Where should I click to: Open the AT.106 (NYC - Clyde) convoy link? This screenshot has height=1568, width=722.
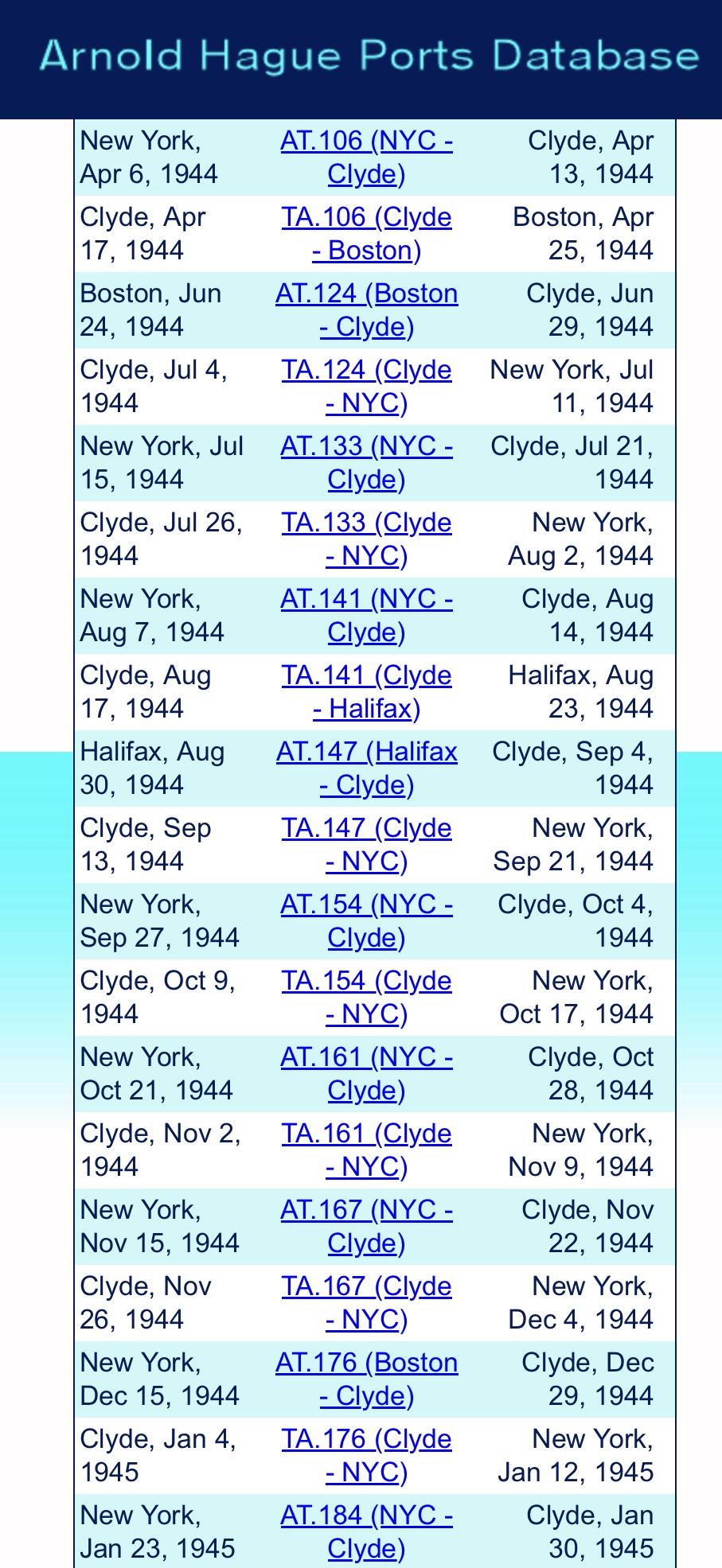click(x=366, y=142)
